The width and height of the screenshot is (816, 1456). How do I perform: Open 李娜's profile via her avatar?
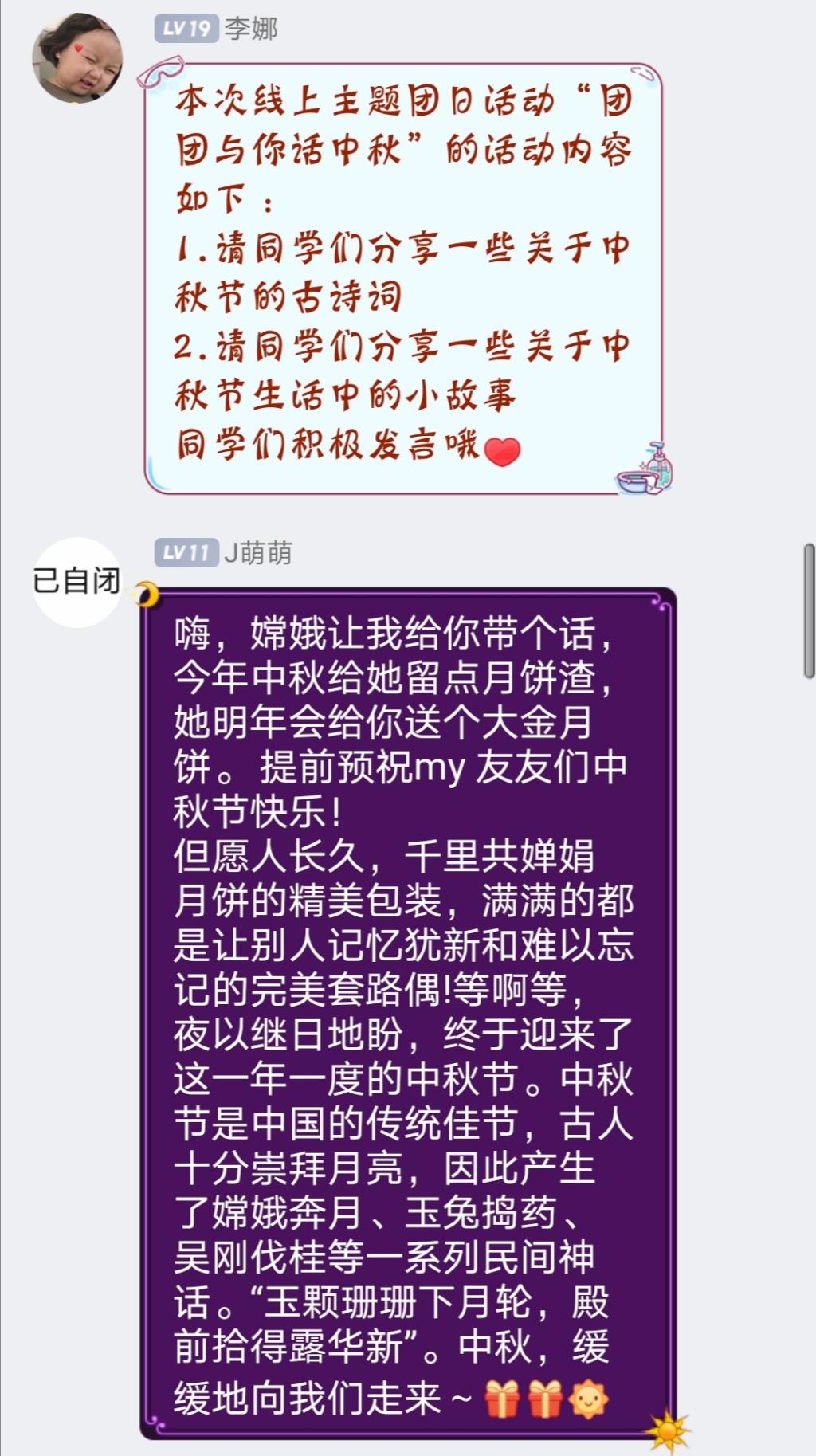click(76, 58)
